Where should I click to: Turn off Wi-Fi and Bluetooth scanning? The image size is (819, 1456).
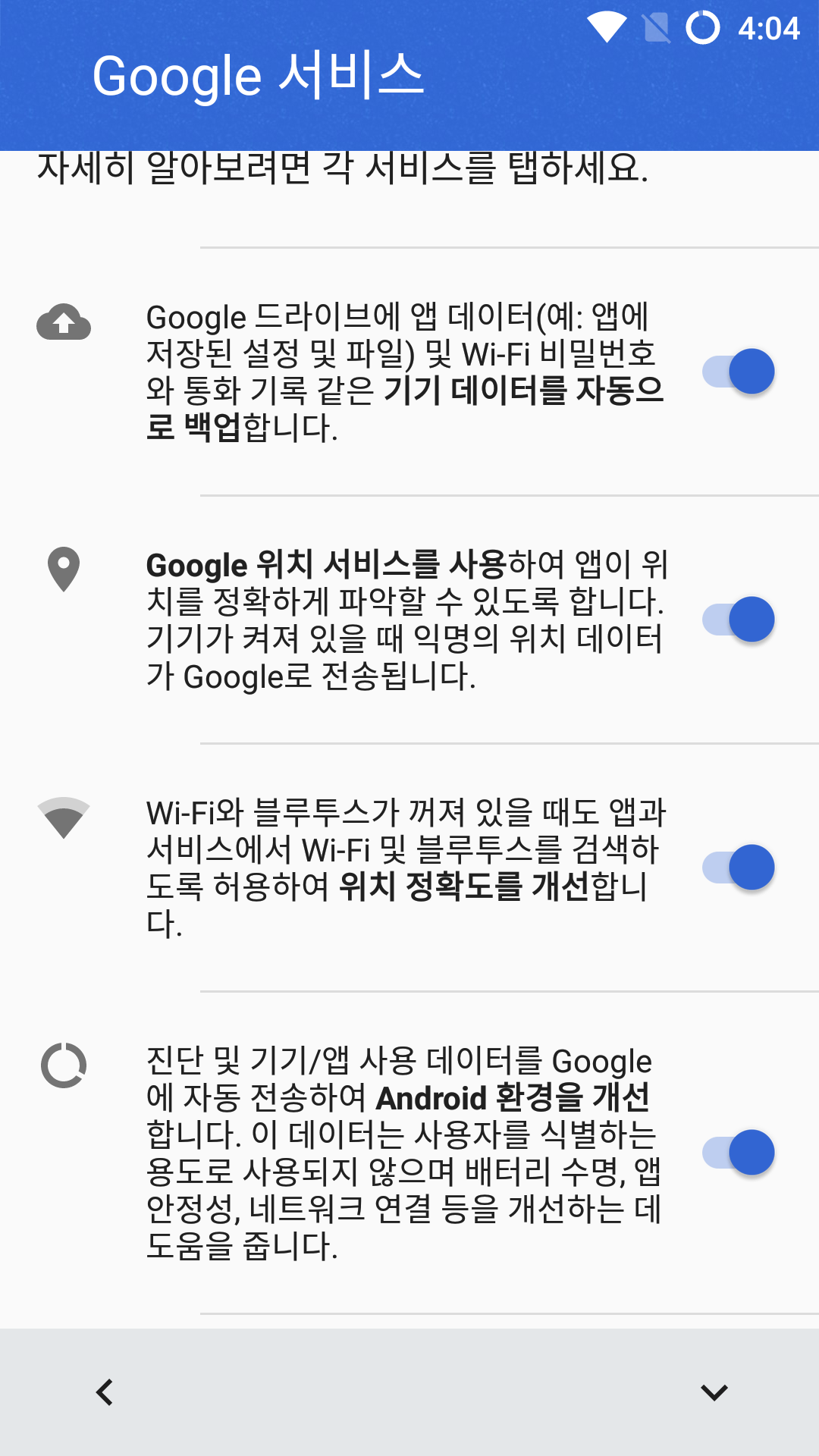739,868
